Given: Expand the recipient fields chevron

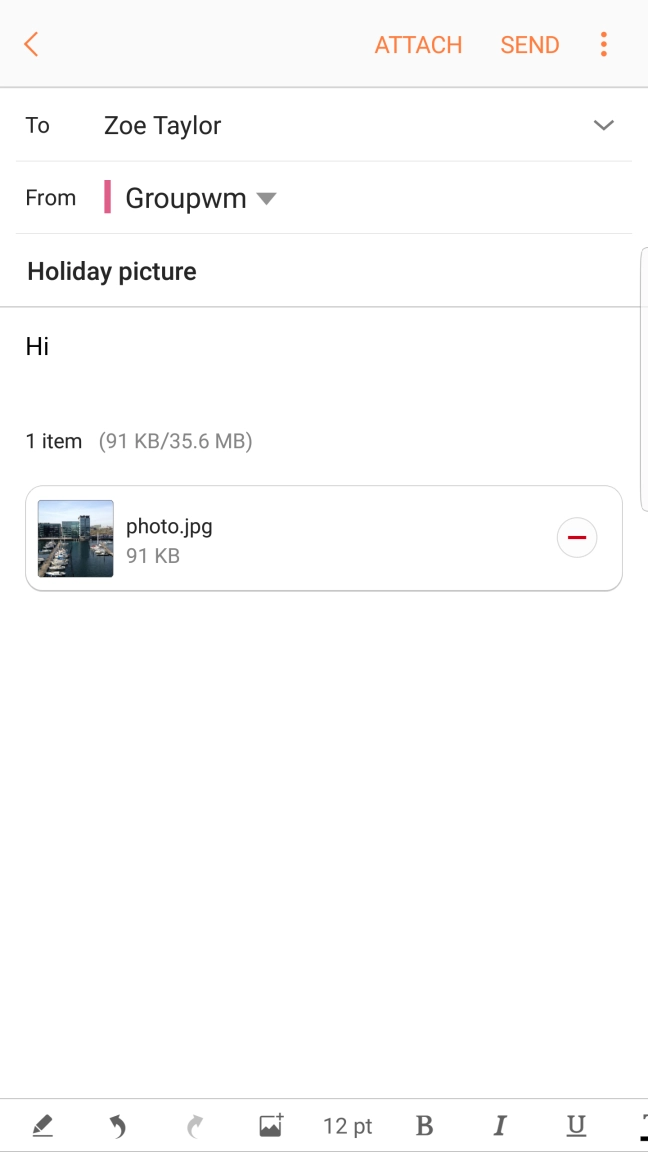Looking at the screenshot, I should point(603,125).
